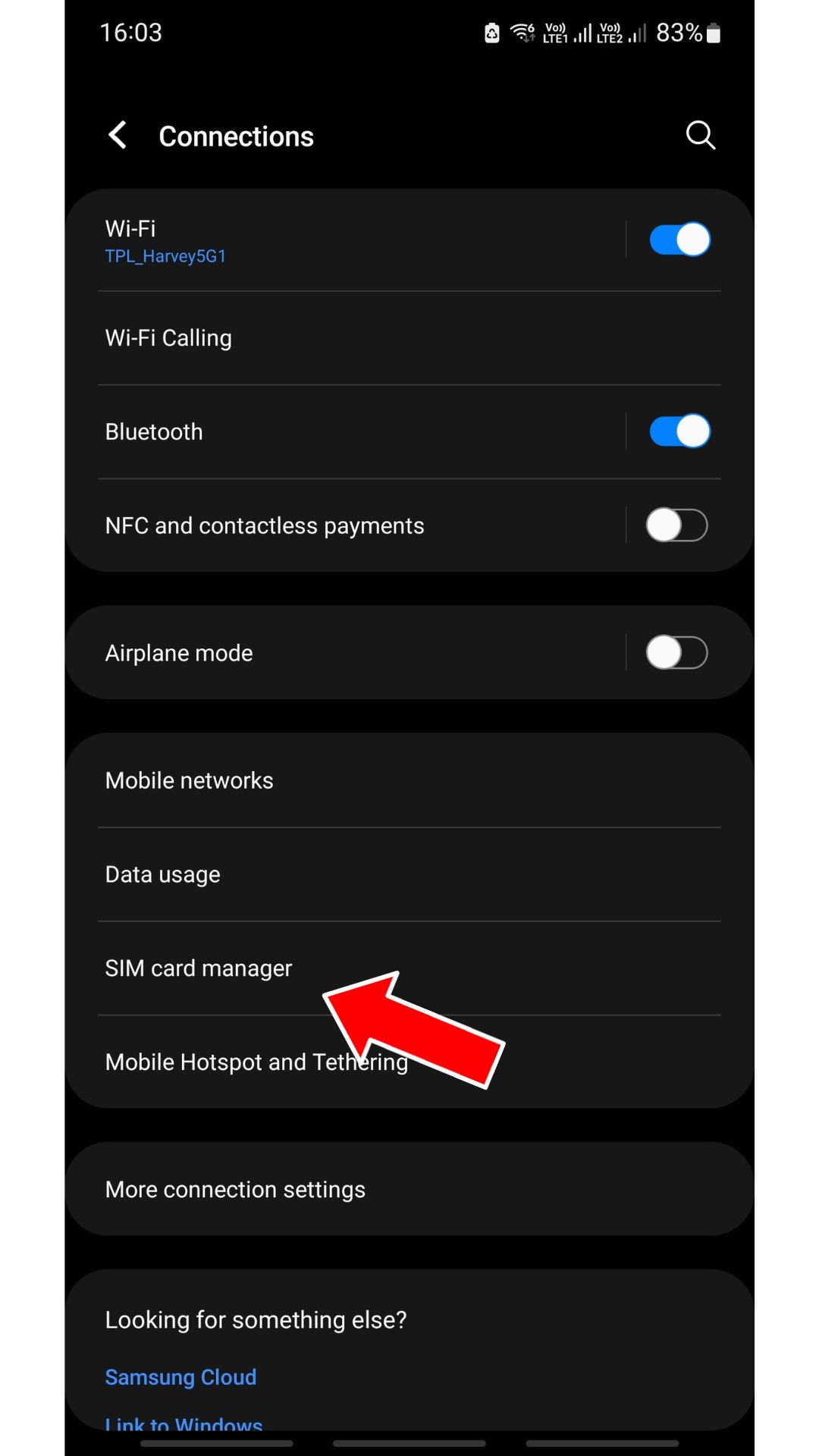The width and height of the screenshot is (819, 1456).
Task: Turn off the Wi-Fi switch
Action: click(679, 240)
